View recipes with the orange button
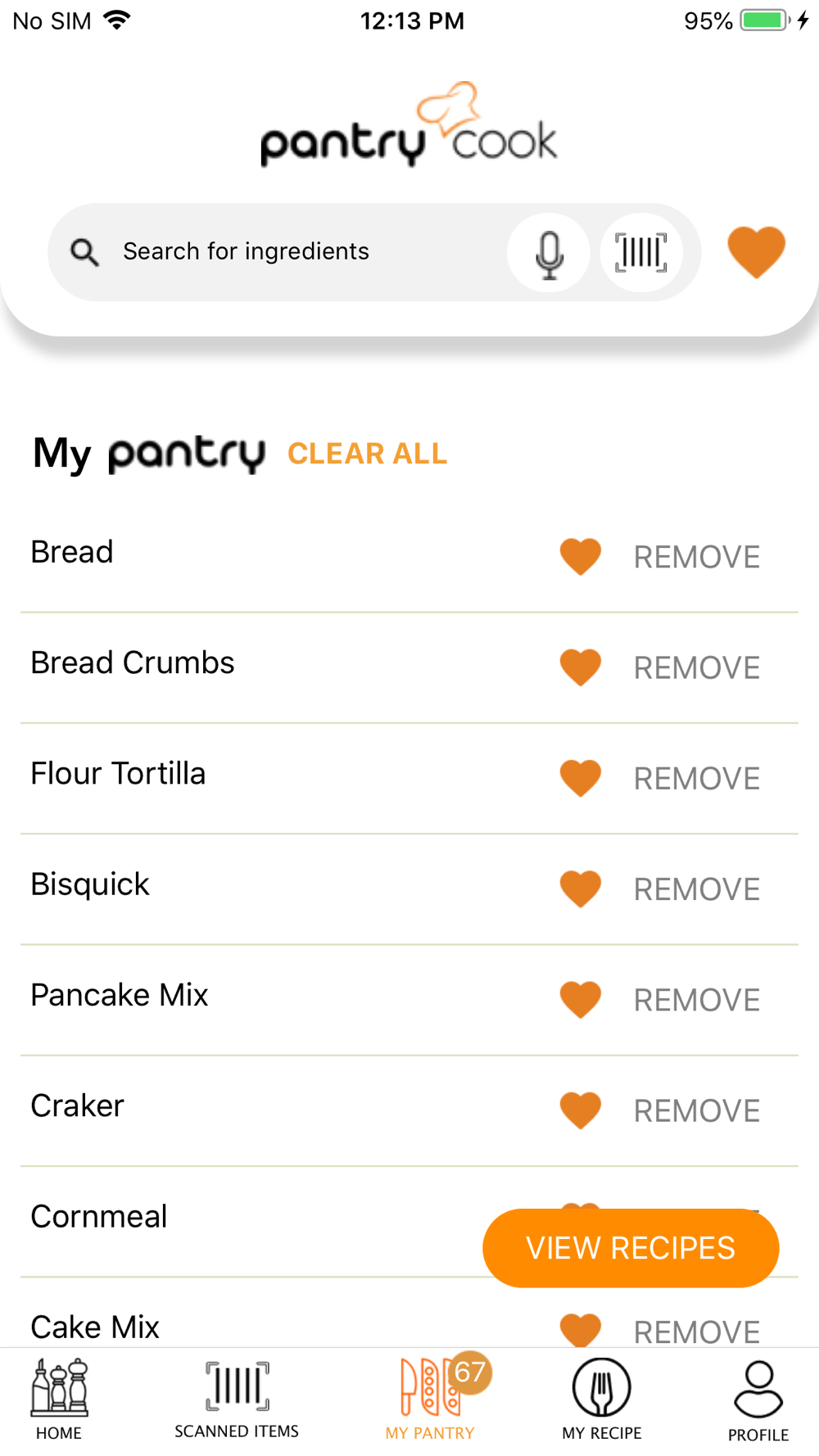The image size is (819, 1456). point(631,1248)
